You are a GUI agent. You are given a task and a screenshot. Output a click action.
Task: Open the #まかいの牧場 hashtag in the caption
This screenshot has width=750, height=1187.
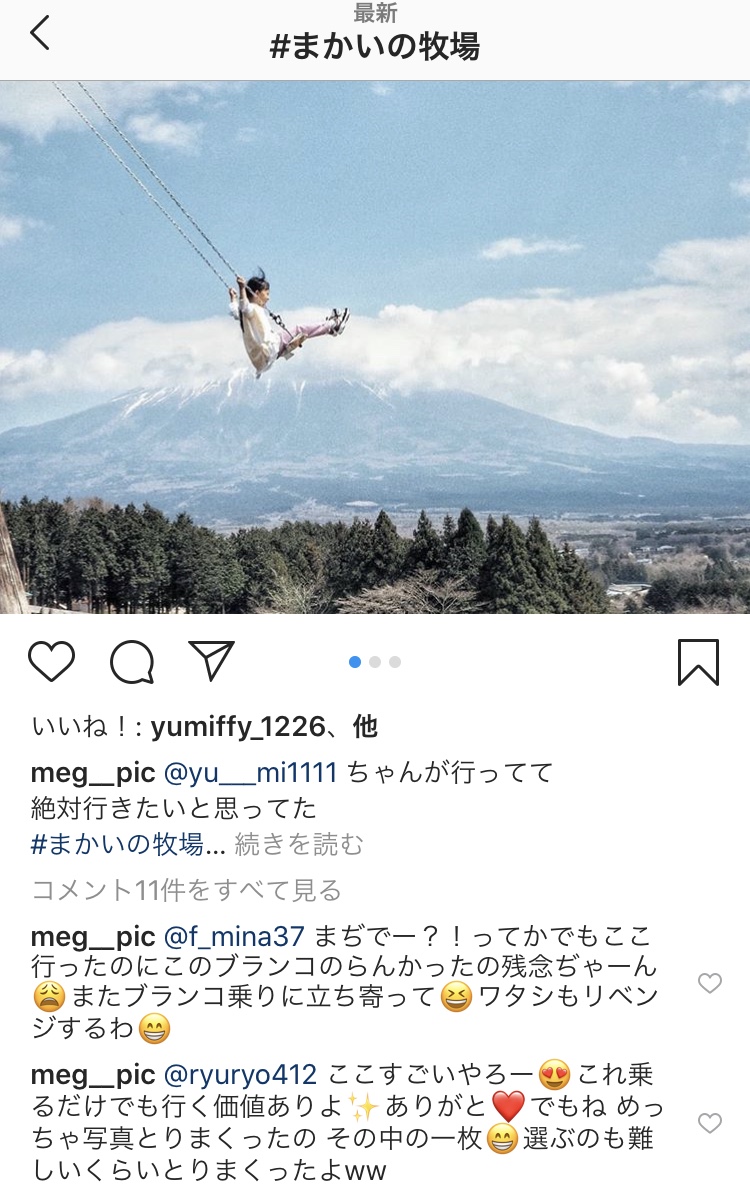pyautogui.click(x=117, y=844)
